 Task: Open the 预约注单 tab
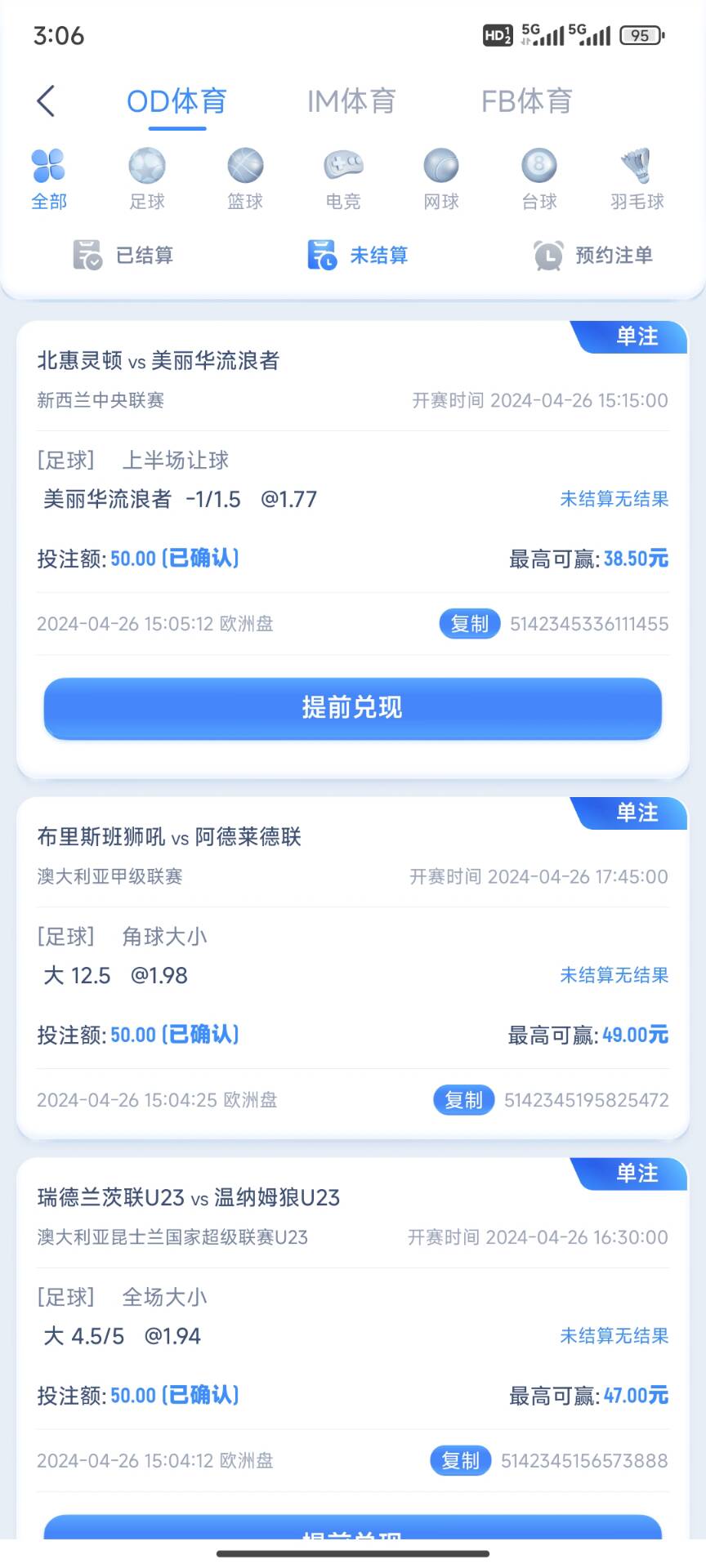tap(593, 256)
